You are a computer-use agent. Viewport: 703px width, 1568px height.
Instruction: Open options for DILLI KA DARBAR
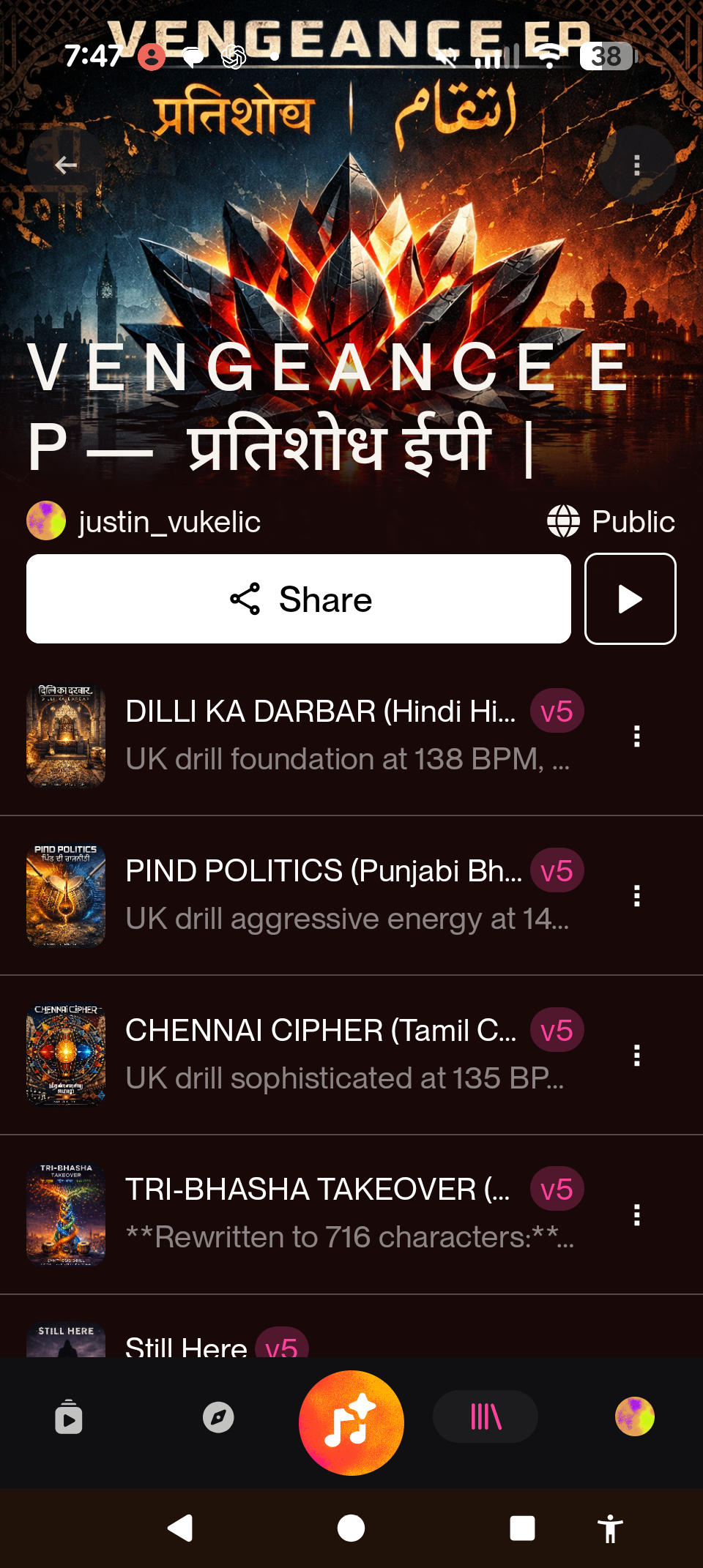pos(636,736)
